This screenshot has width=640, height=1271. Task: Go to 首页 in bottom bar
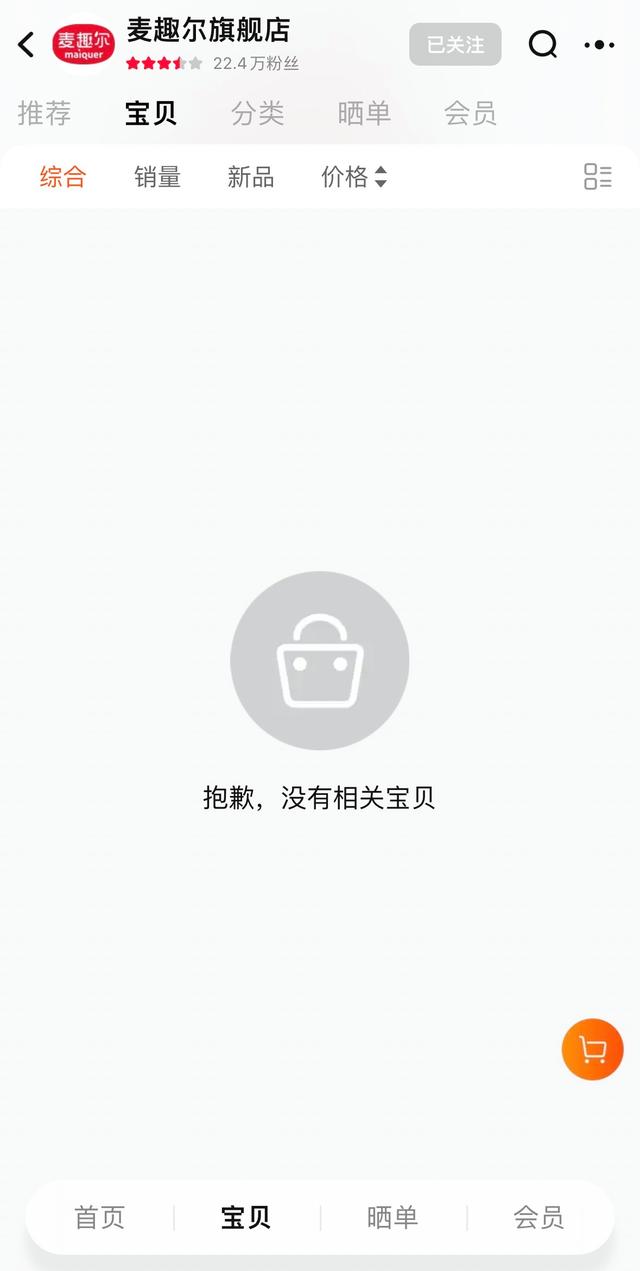point(100,1217)
